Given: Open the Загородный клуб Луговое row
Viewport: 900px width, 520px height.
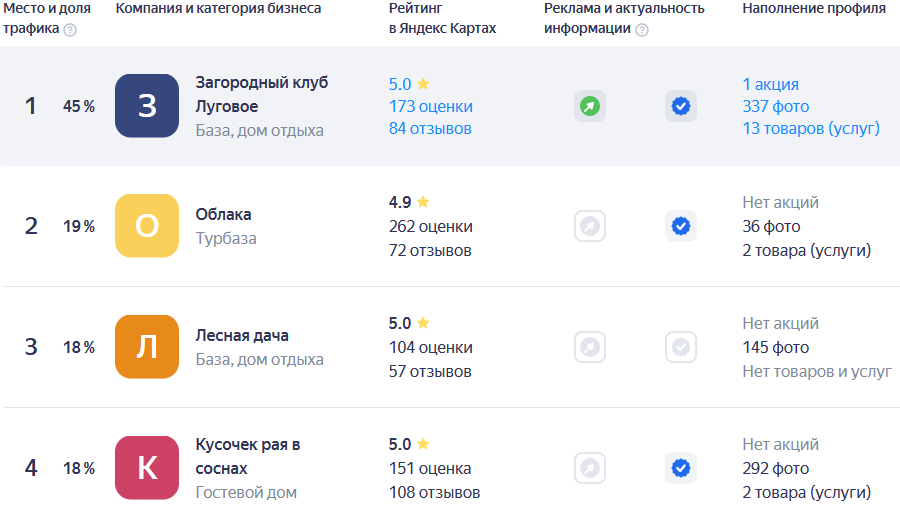Looking at the screenshot, I should click(261, 94).
